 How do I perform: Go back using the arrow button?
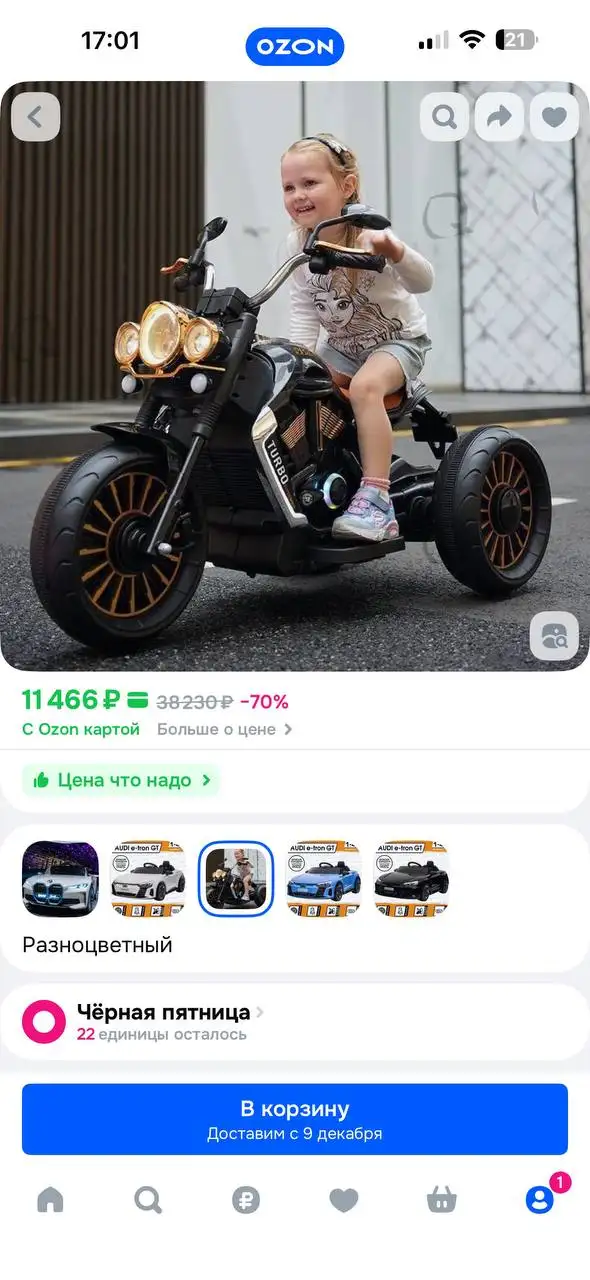36,117
